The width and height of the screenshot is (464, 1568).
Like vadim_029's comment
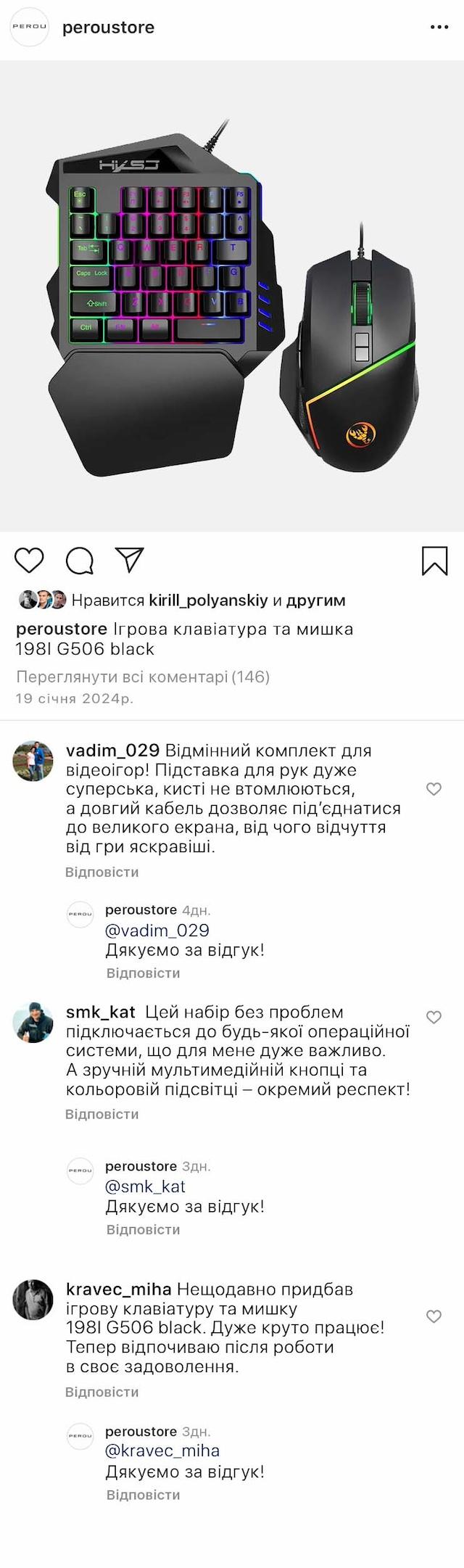(x=434, y=789)
